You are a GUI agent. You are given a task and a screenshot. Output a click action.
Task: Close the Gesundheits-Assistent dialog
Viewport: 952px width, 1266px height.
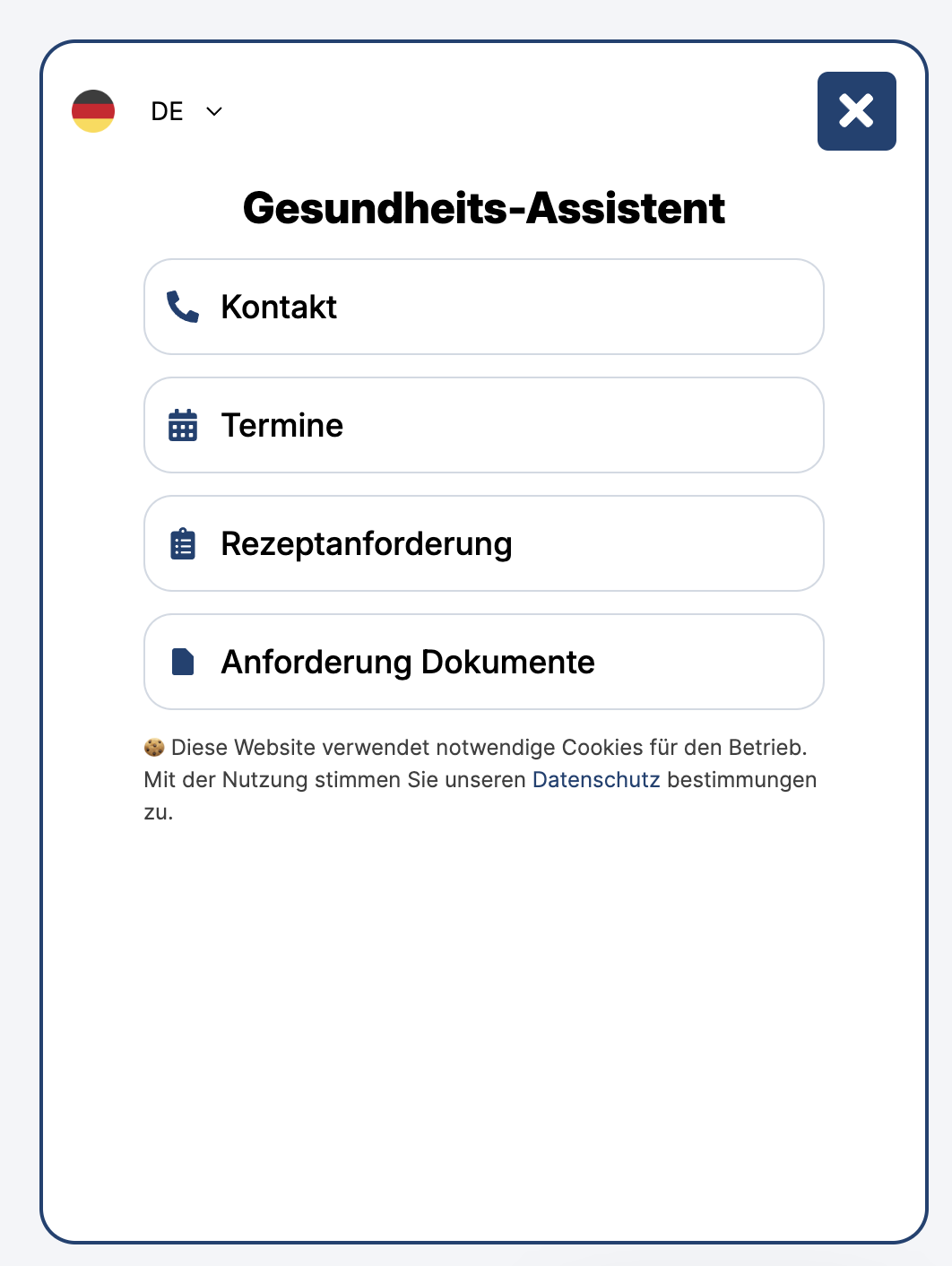(856, 111)
